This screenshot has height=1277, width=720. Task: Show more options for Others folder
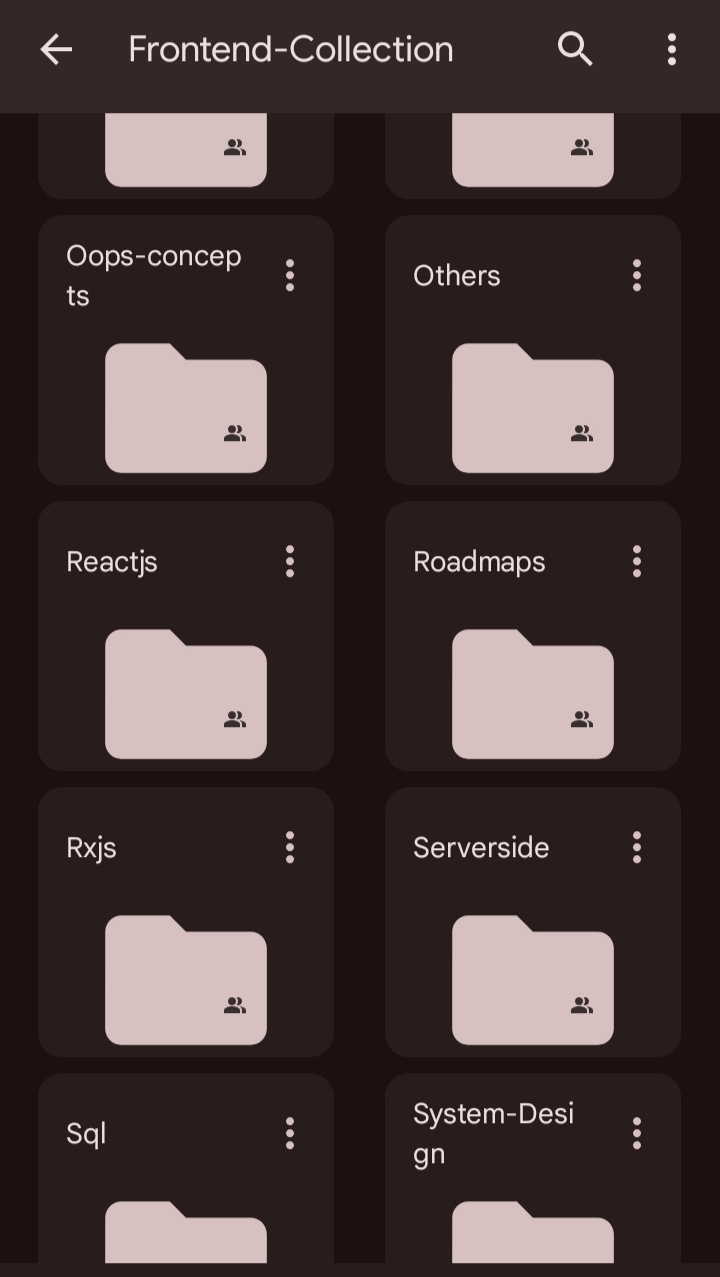pos(637,275)
